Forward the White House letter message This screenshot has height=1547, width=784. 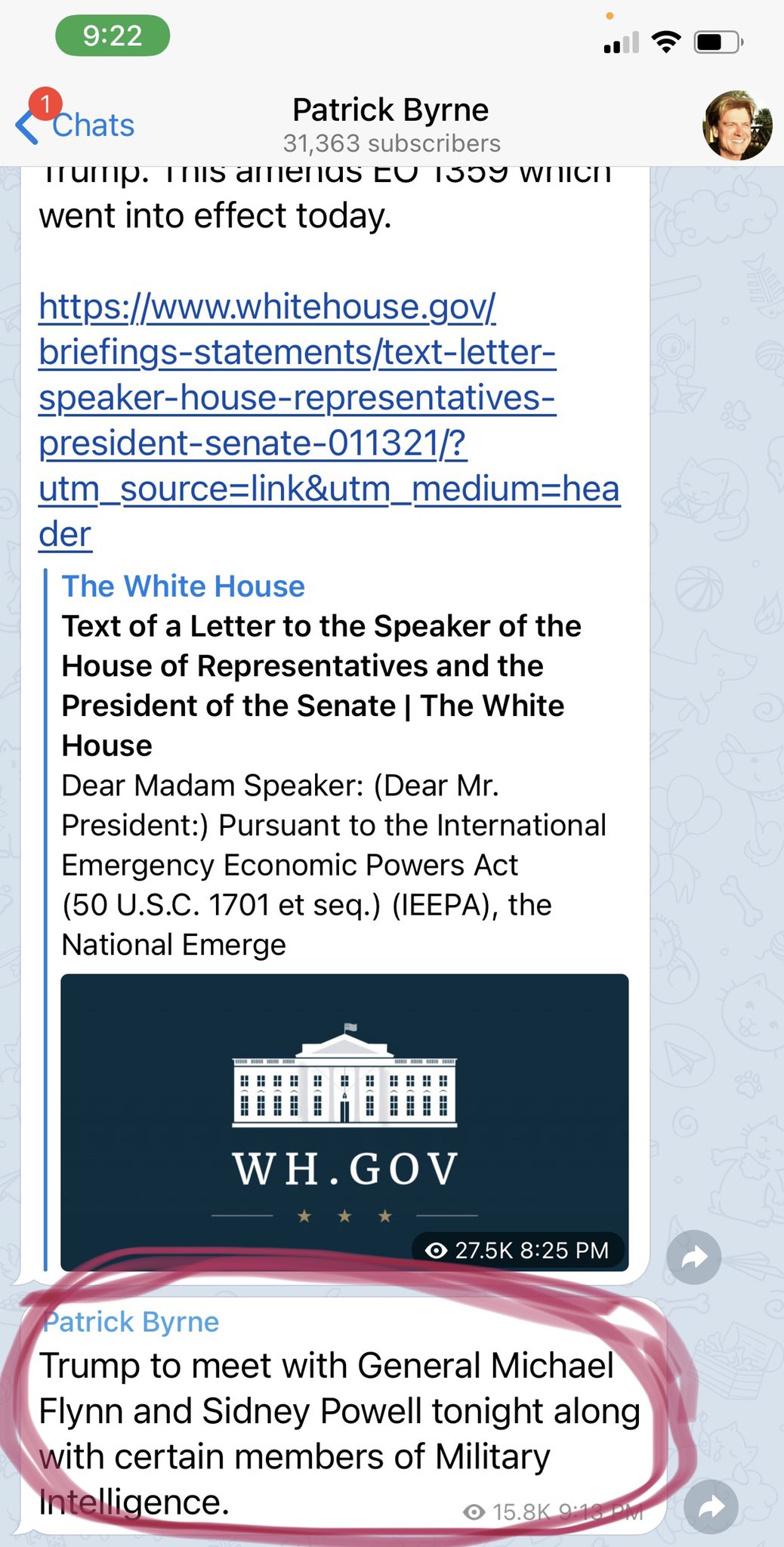click(x=693, y=1258)
